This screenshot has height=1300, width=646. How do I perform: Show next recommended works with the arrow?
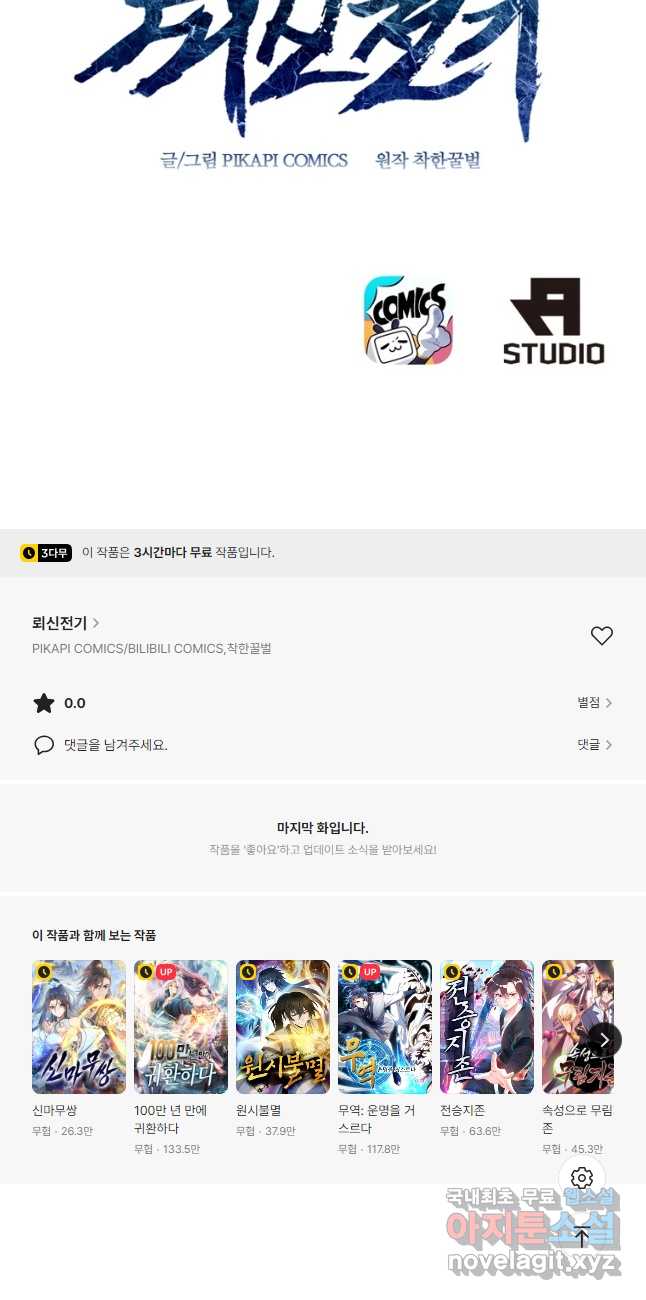point(604,1040)
